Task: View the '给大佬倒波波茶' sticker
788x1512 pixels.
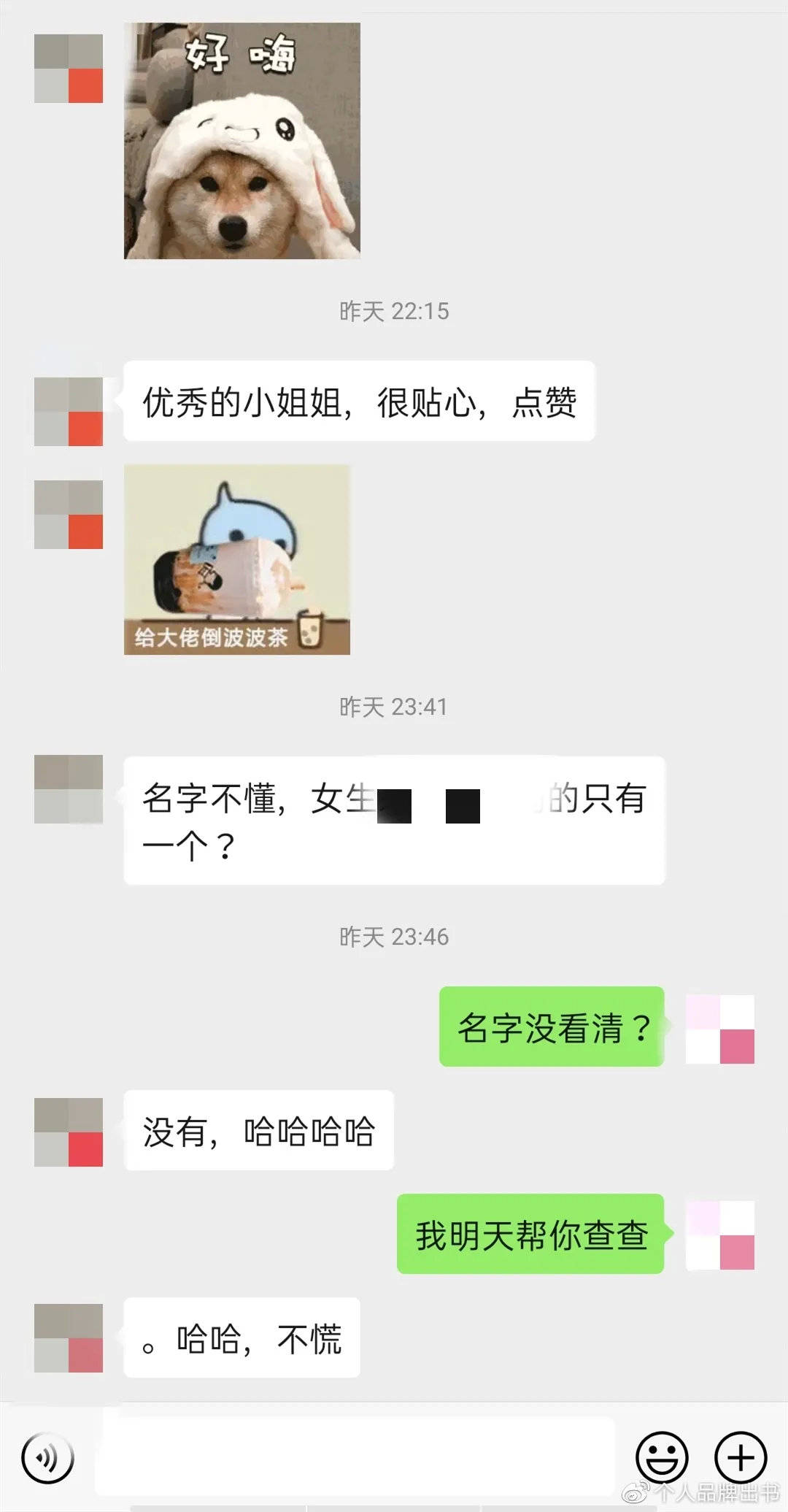Action: click(236, 559)
